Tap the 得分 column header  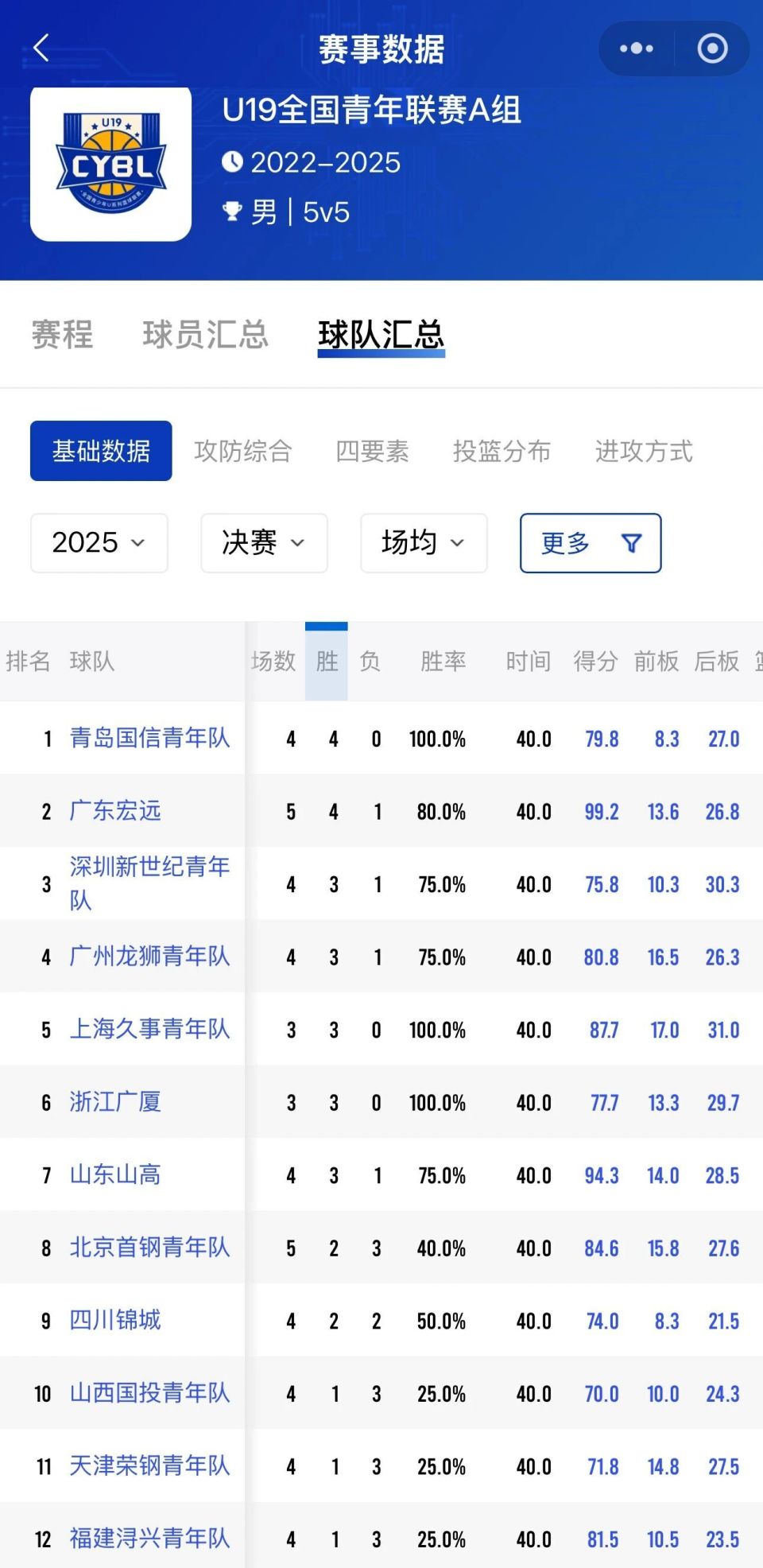(x=595, y=661)
